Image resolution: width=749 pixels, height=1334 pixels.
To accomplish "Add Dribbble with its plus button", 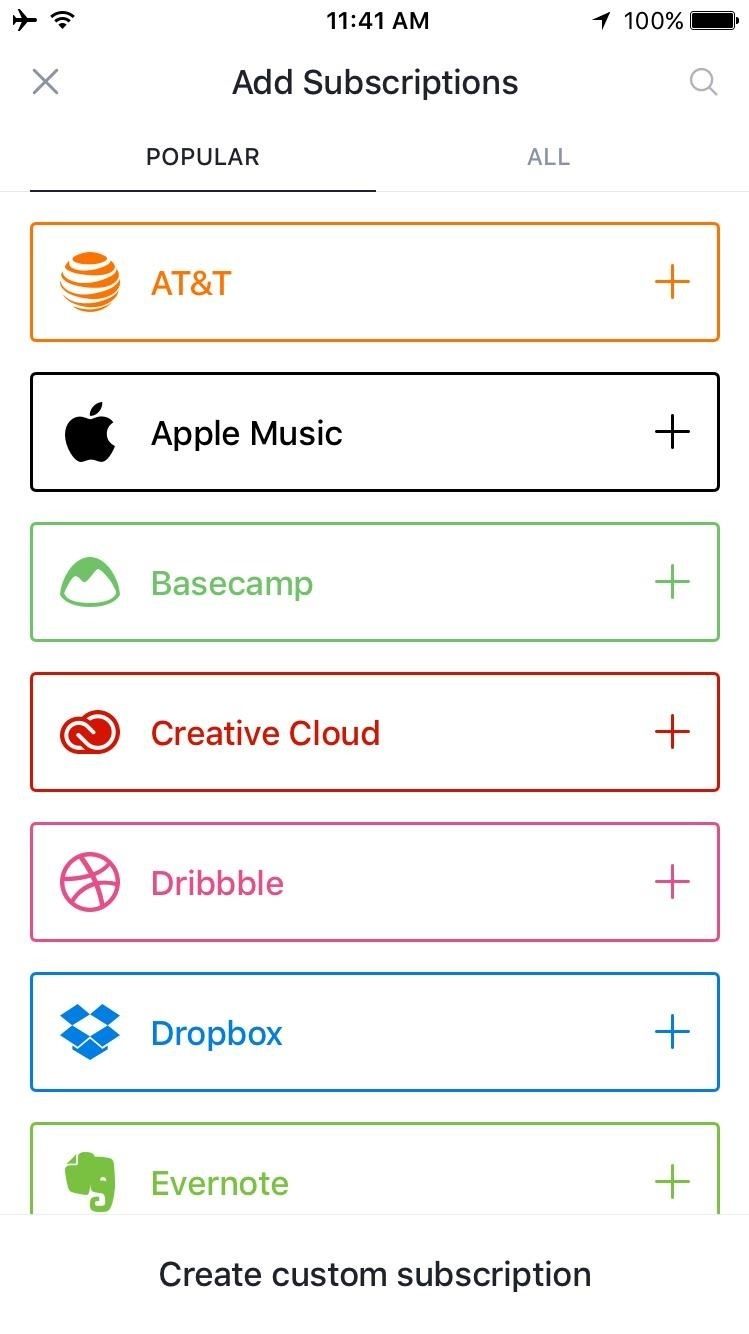I will click(x=672, y=882).
